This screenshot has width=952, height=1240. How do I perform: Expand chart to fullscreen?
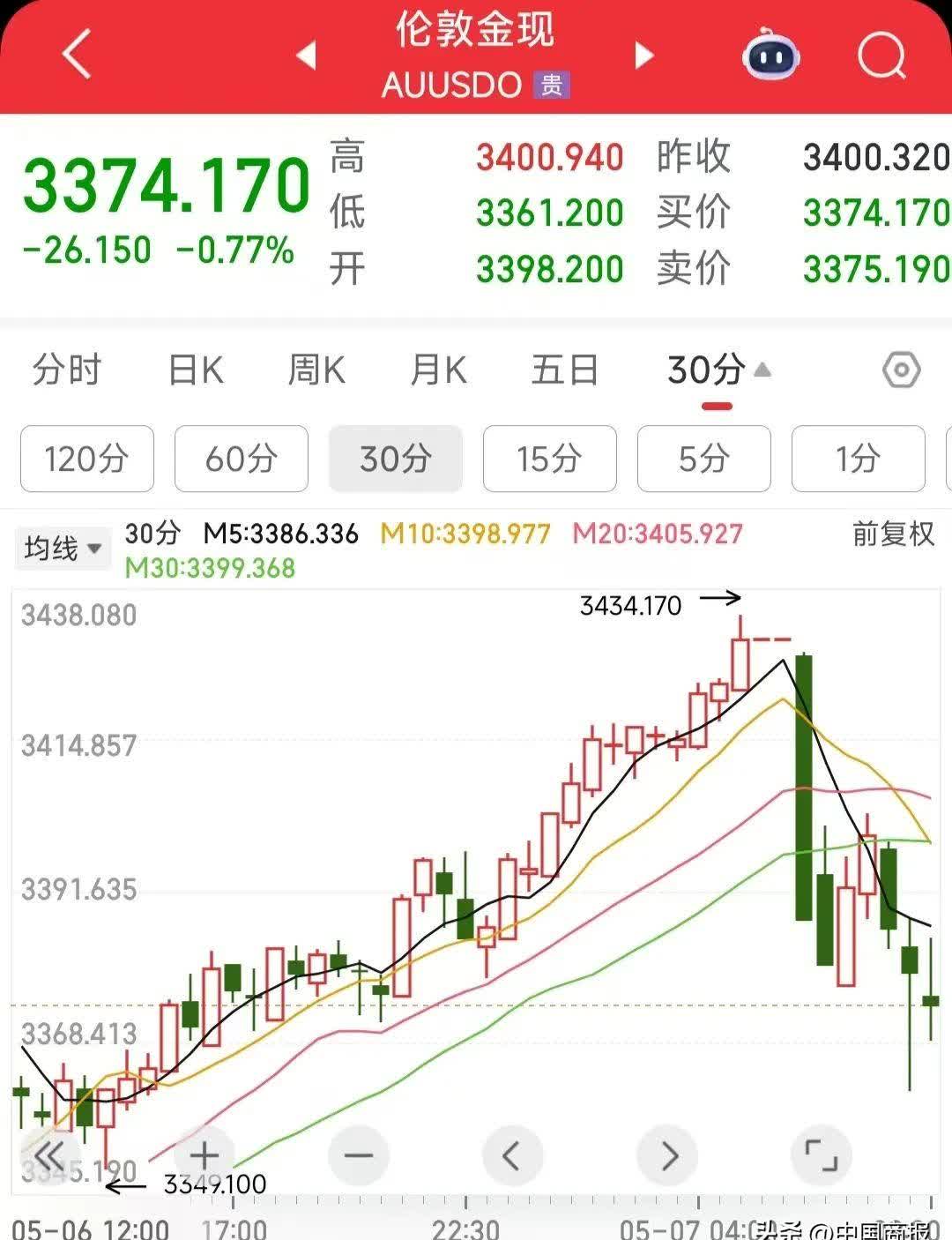[822, 1154]
